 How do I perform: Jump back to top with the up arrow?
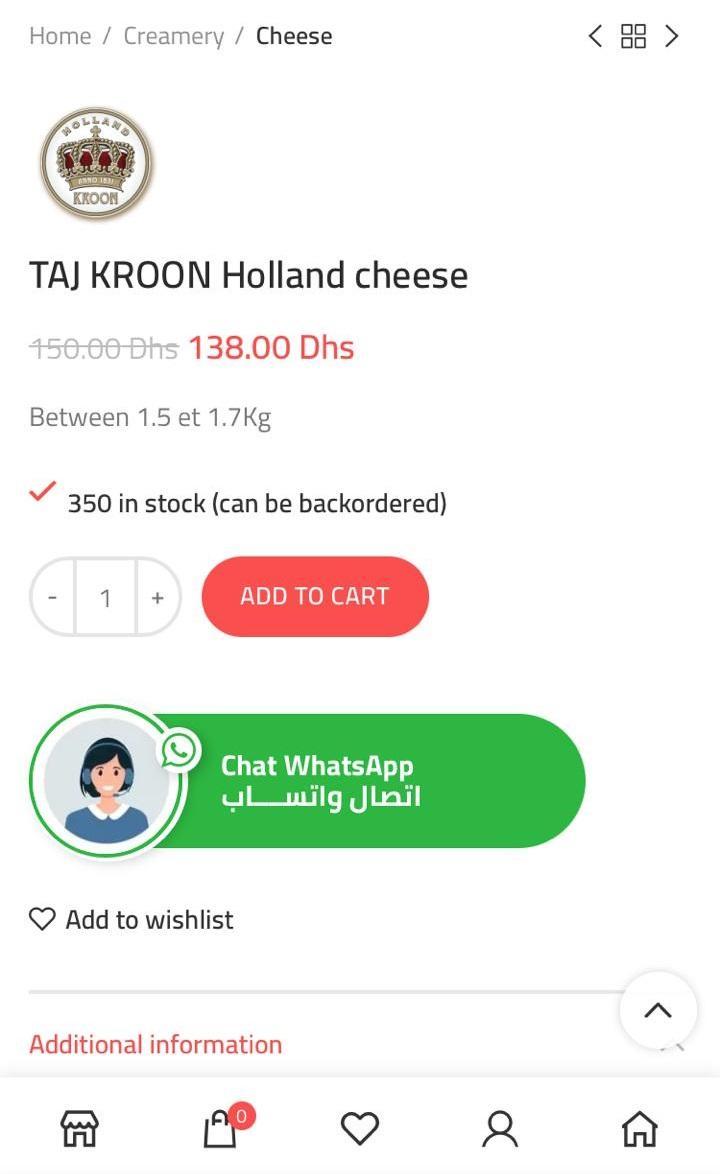click(657, 1010)
